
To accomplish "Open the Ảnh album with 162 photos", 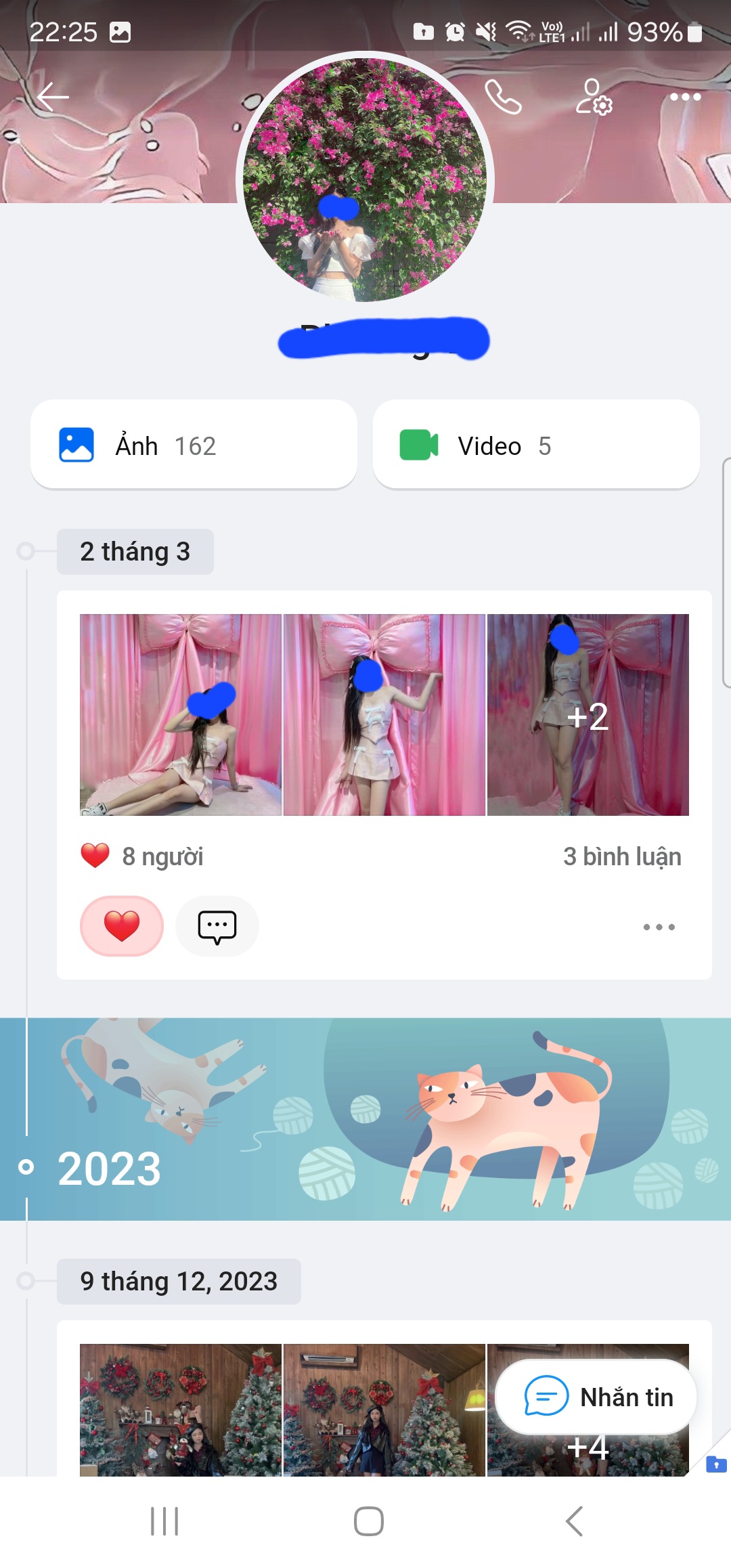I will pyautogui.click(x=194, y=445).
